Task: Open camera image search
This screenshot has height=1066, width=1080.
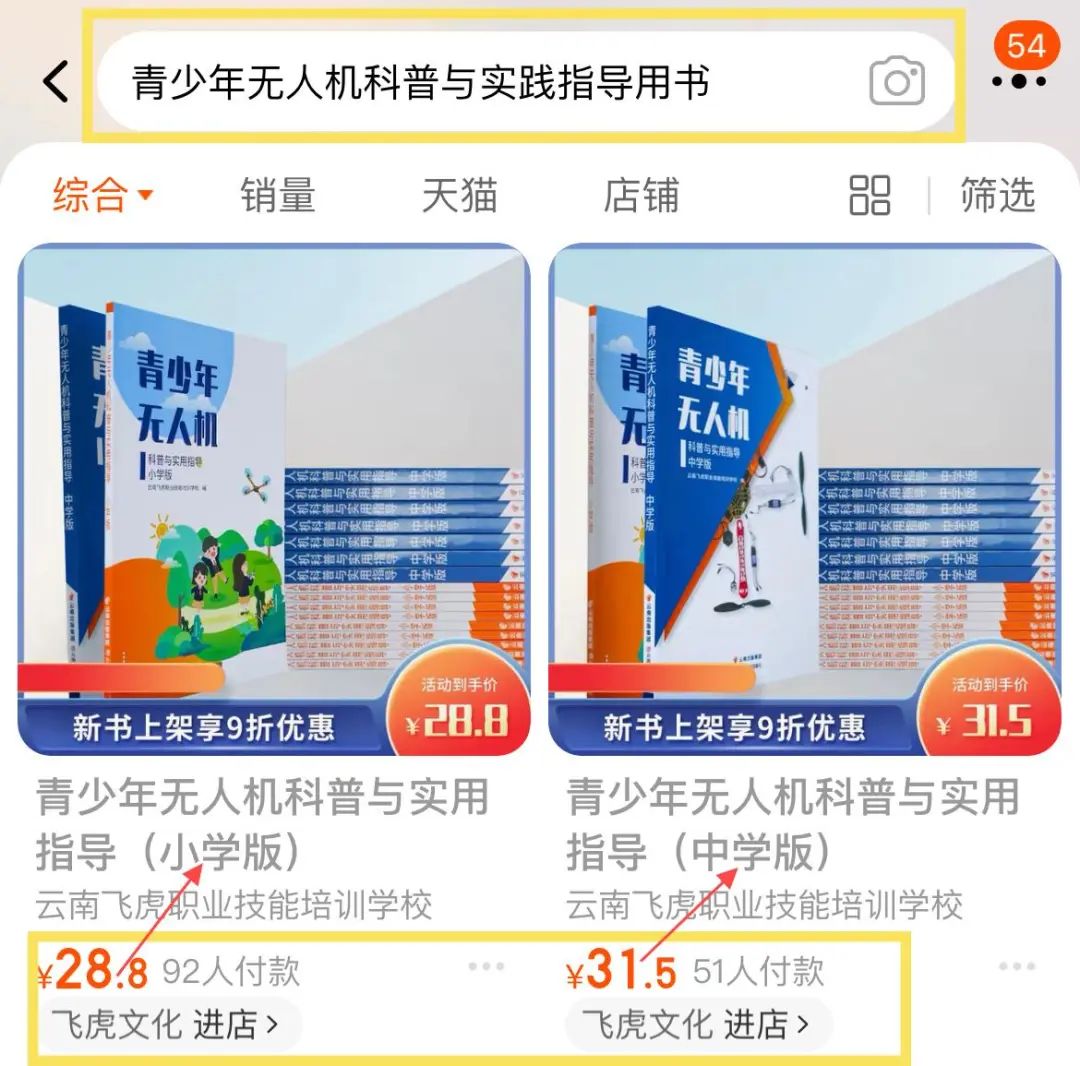Action: point(896,82)
